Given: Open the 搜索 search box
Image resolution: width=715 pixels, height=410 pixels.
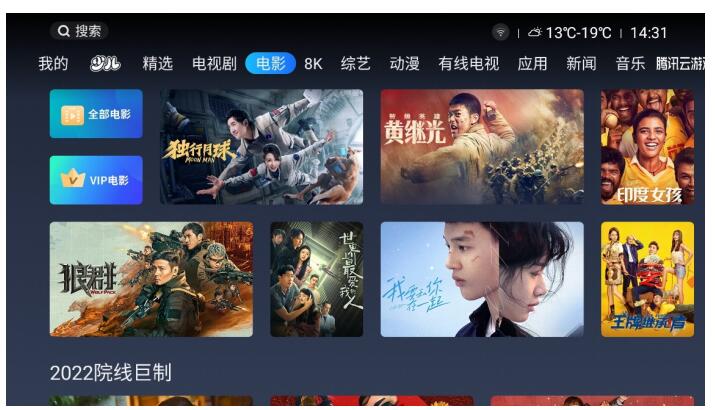Looking at the screenshot, I should pos(79,32).
